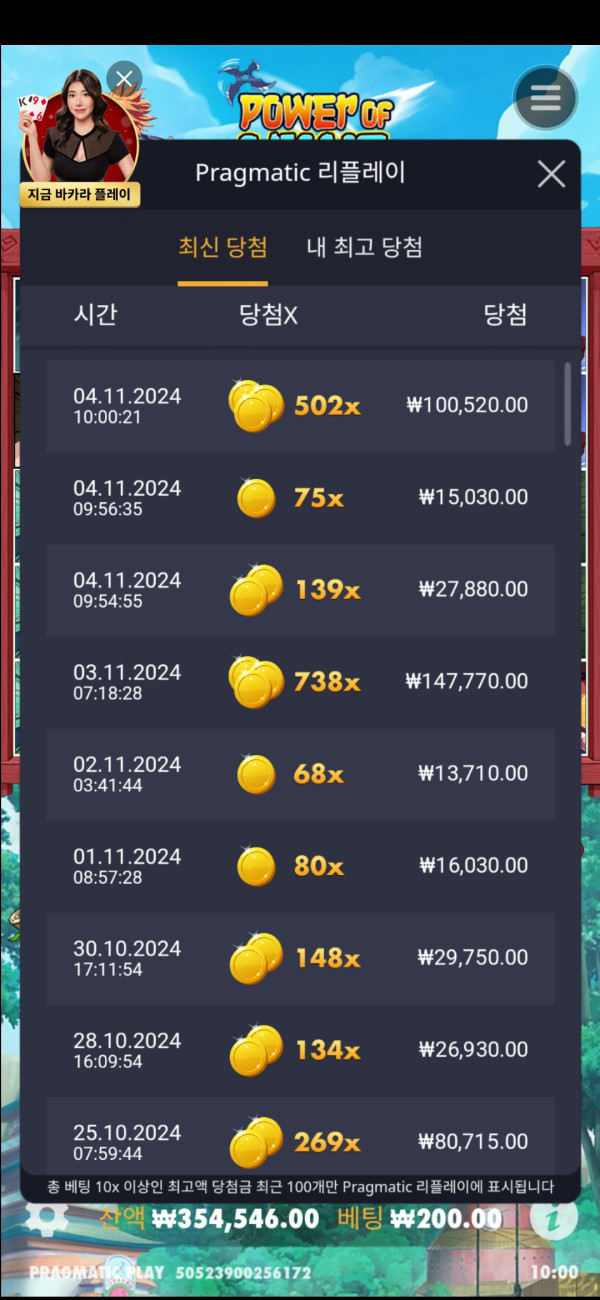Open the game settings gear

pyautogui.click(x=46, y=1217)
